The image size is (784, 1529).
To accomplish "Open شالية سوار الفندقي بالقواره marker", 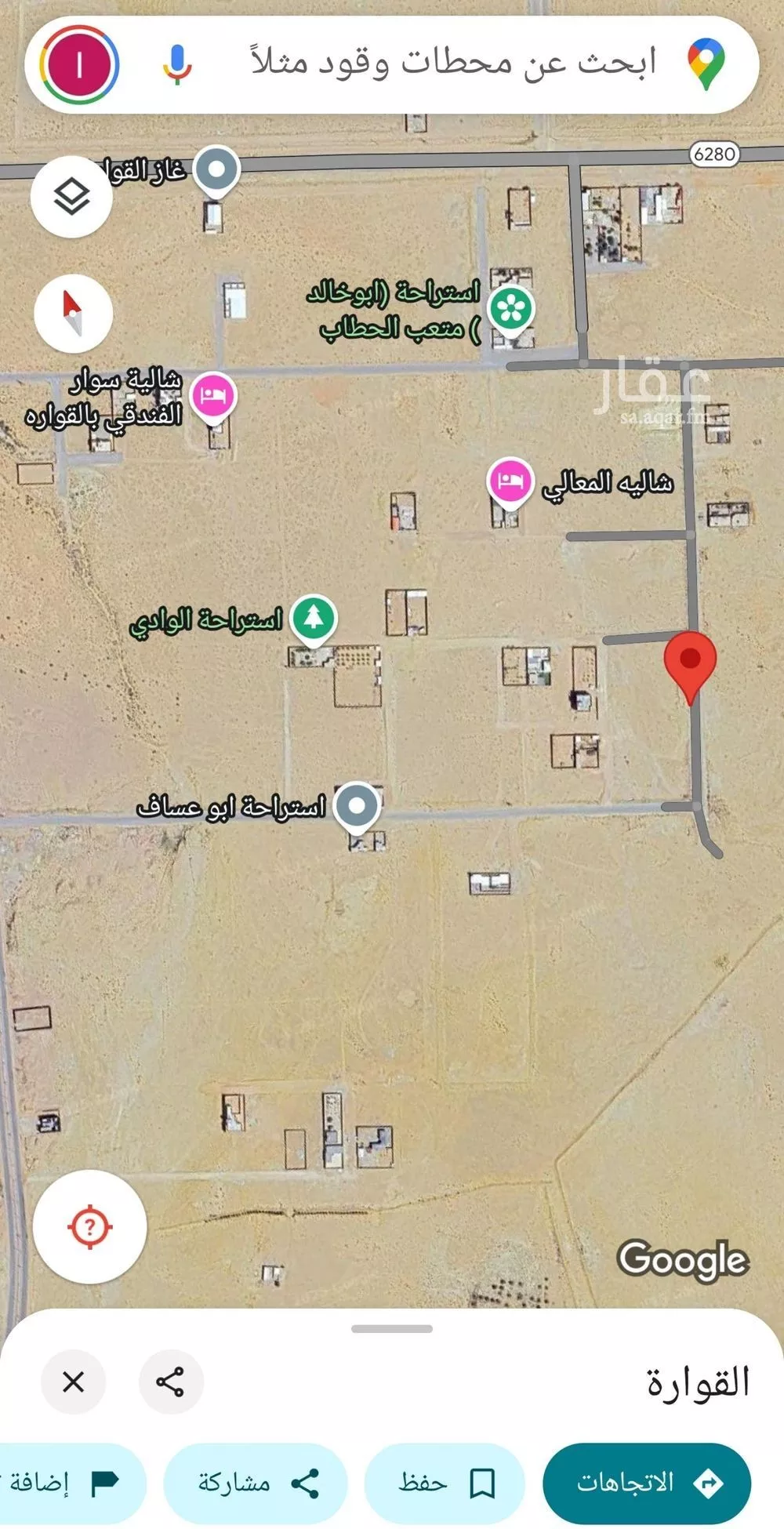I will click(212, 394).
